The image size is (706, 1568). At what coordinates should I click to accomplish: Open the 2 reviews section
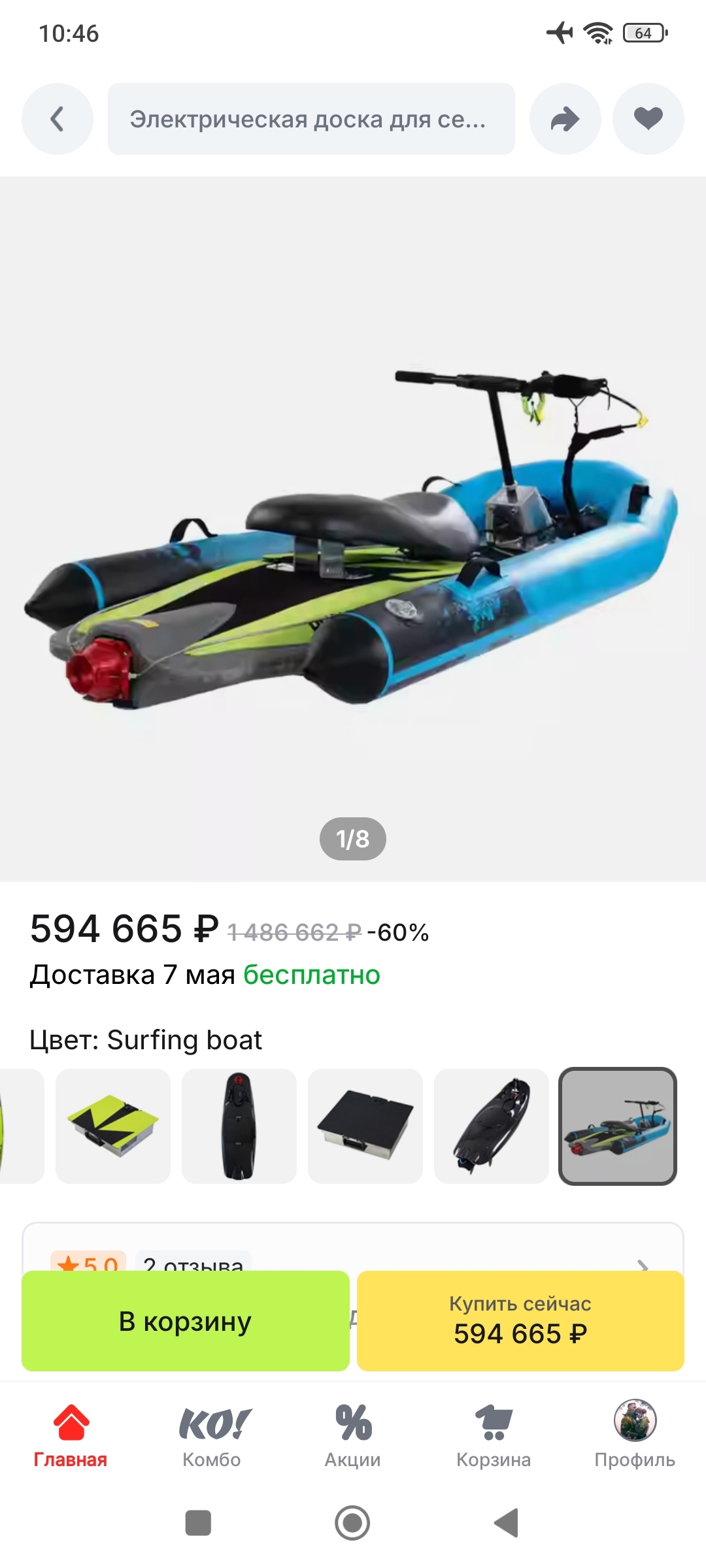193,1261
